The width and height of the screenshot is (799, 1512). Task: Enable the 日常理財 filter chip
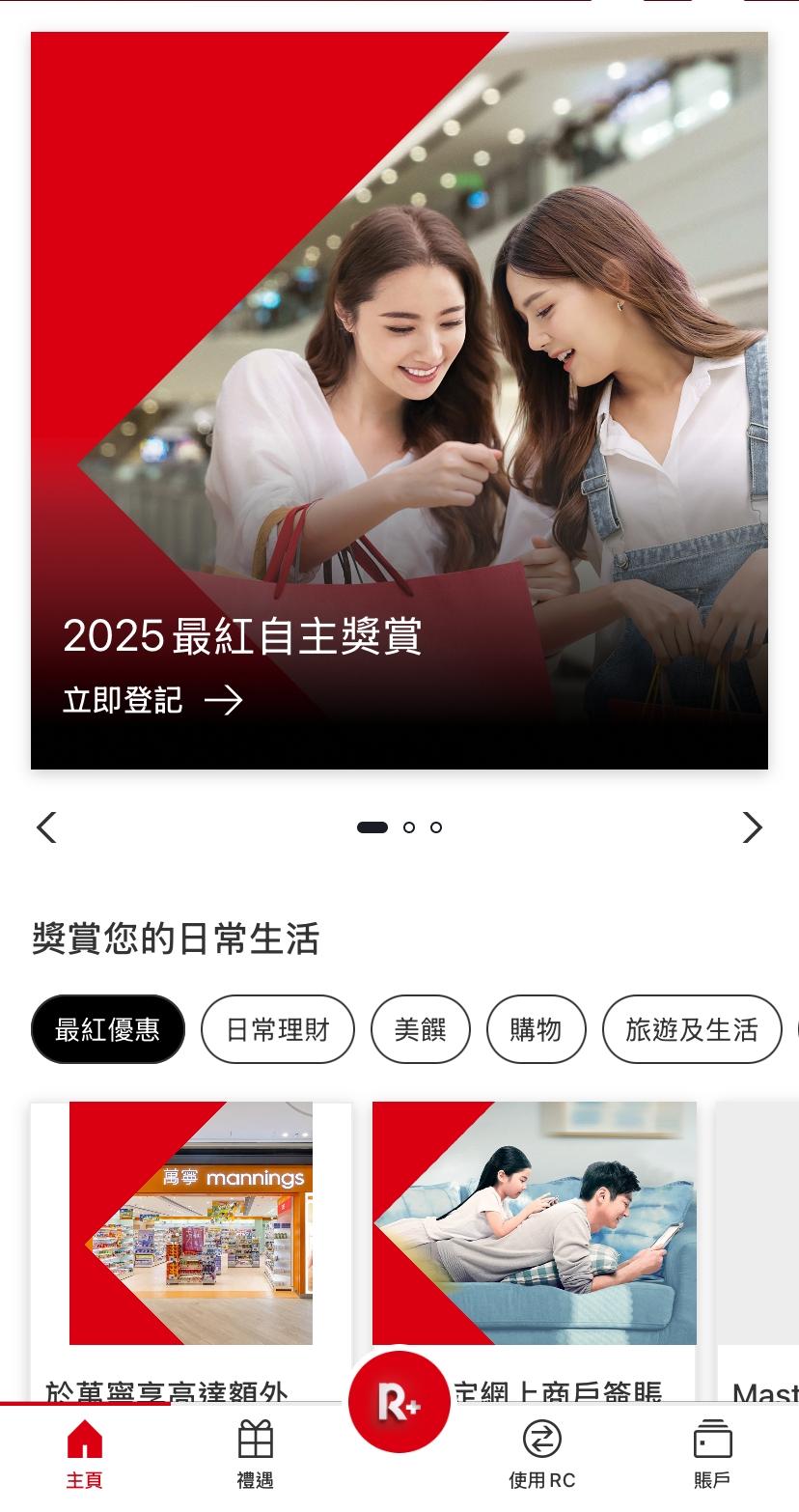(278, 1029)
